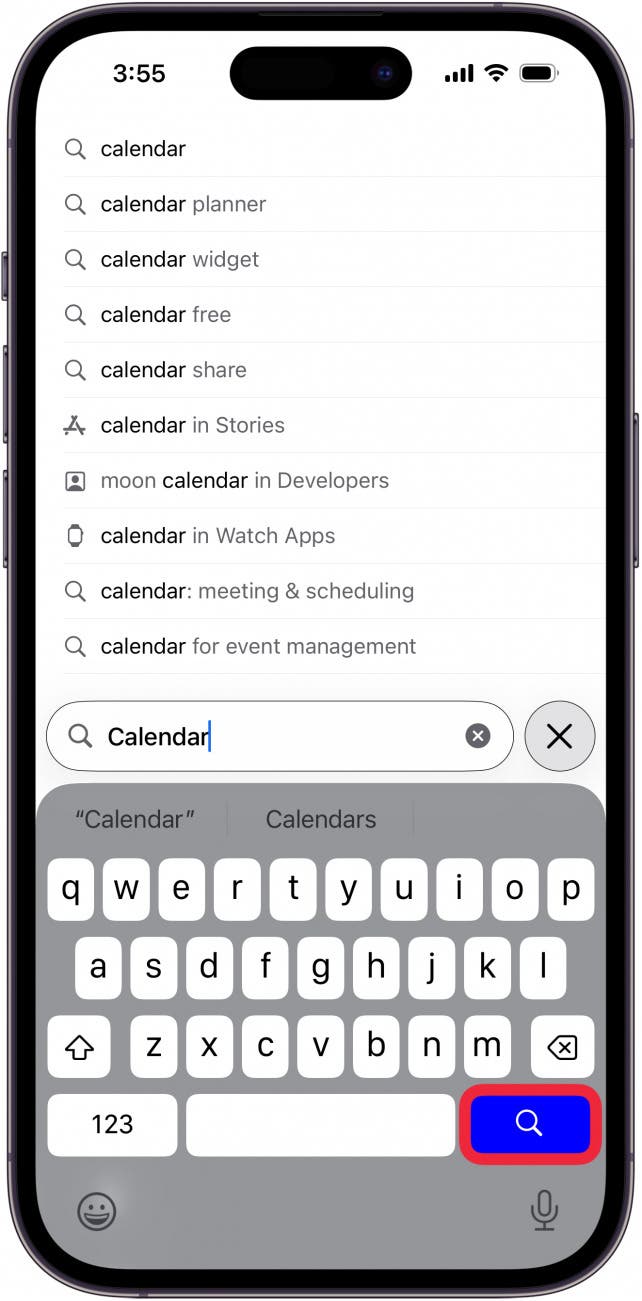
Task: Clear the text in the search field
Action: pyautogui.click(x=478, y=737)
